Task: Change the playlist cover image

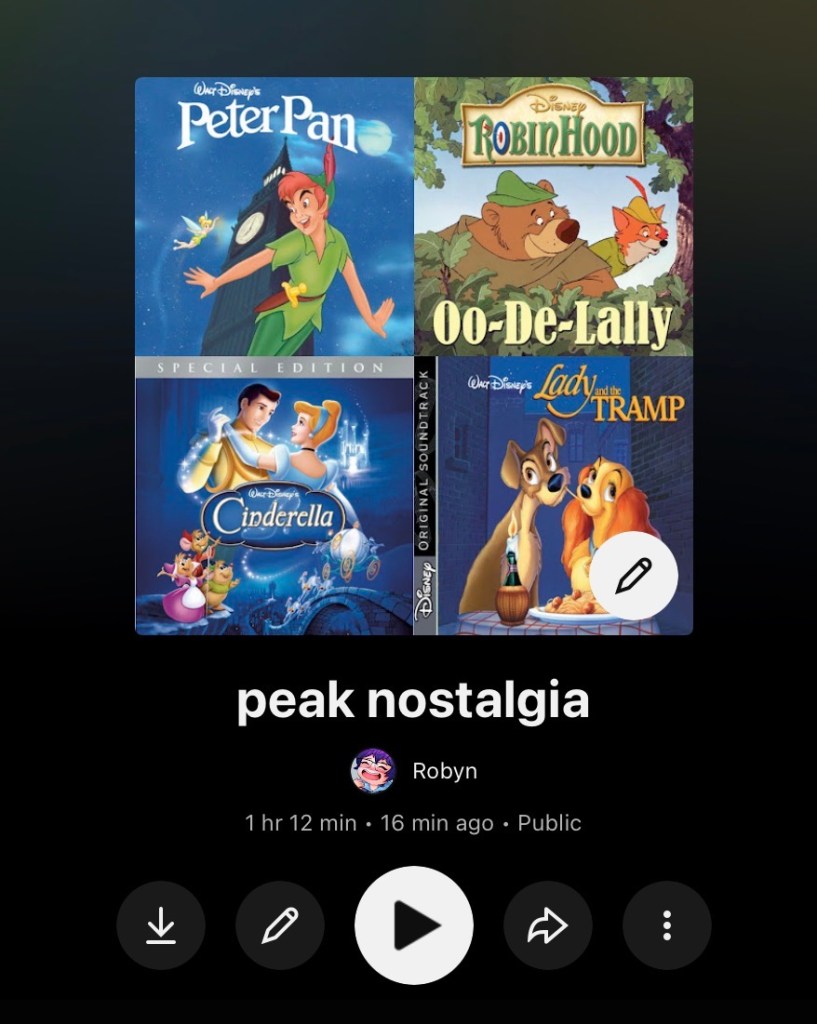Action: (633, 575)
